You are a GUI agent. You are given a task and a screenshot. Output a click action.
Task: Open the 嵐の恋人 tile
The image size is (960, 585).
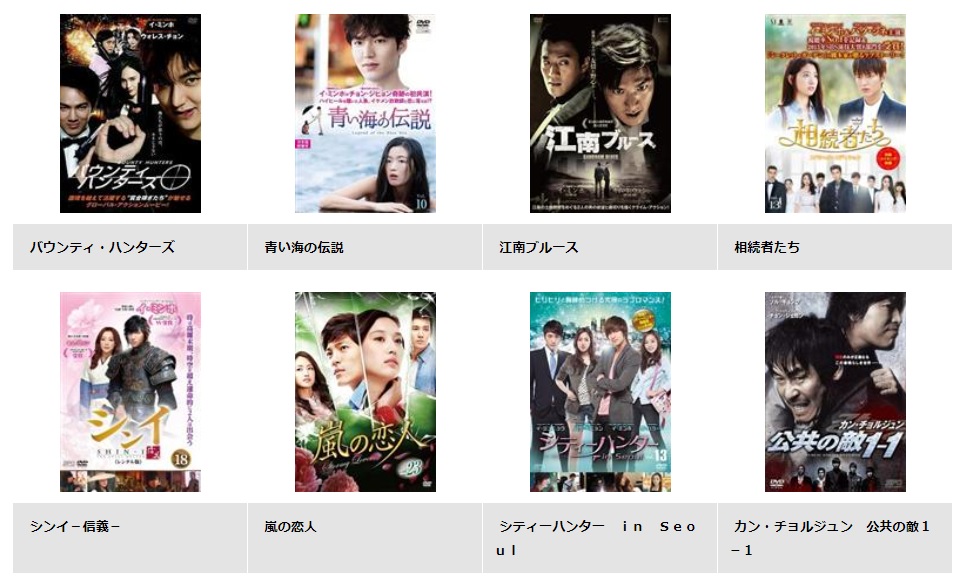(x=365, y=391)
